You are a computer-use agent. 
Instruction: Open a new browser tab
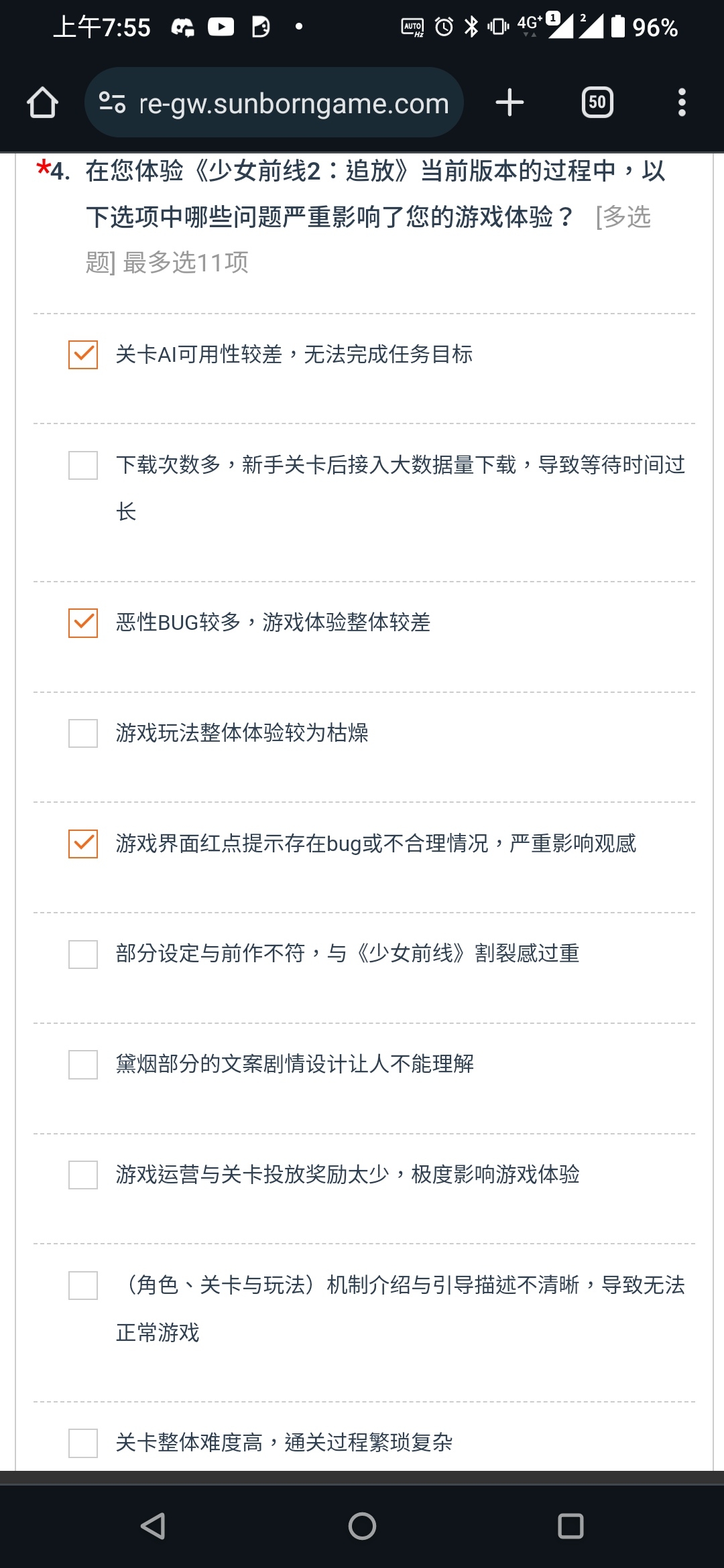point(509,103)
